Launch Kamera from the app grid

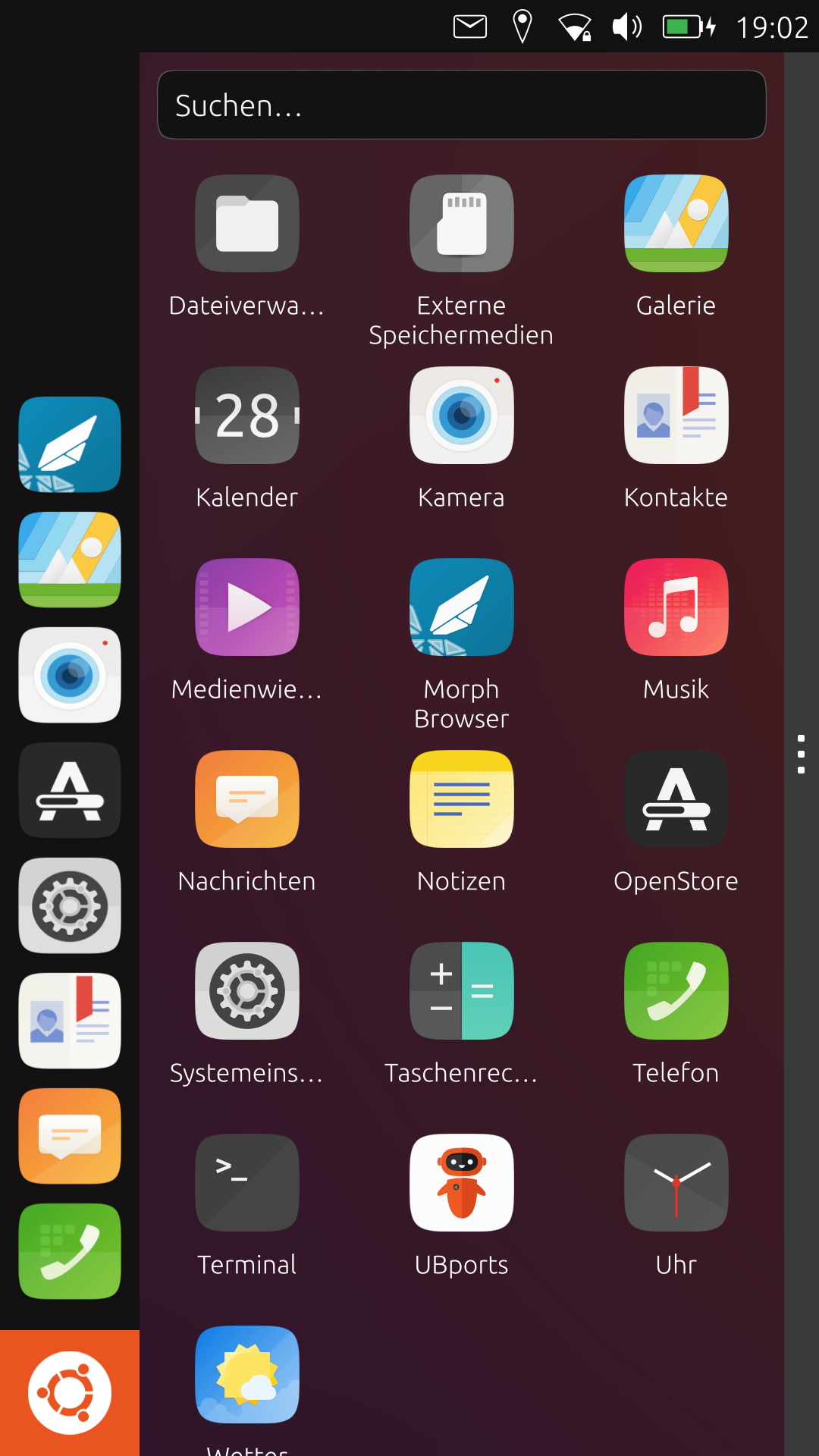pos(461,416)
